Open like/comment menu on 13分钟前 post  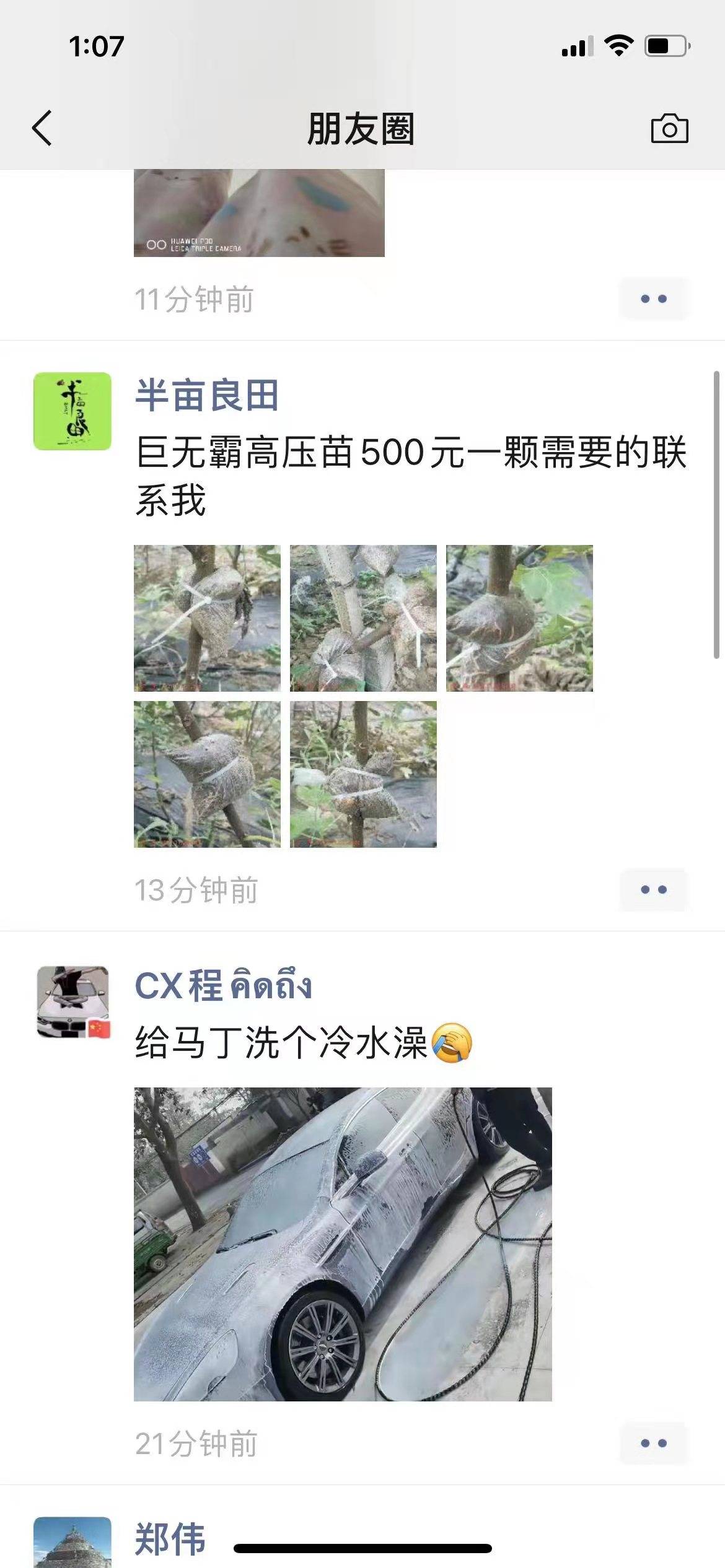[x=653, y=890]
